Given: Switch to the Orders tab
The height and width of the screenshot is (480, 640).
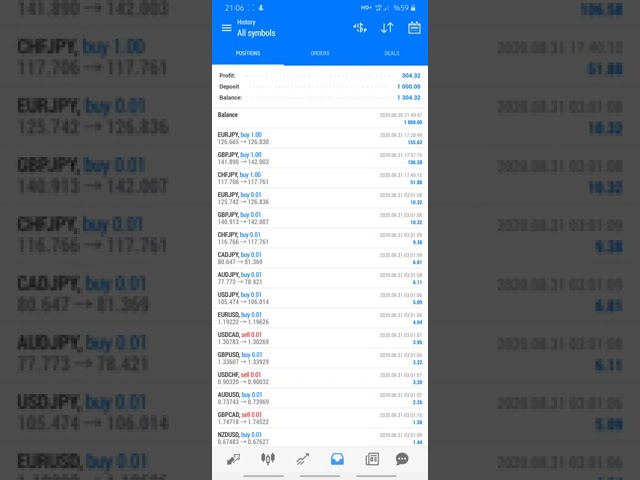Looking at the screenshot, I should coord(320,53).
